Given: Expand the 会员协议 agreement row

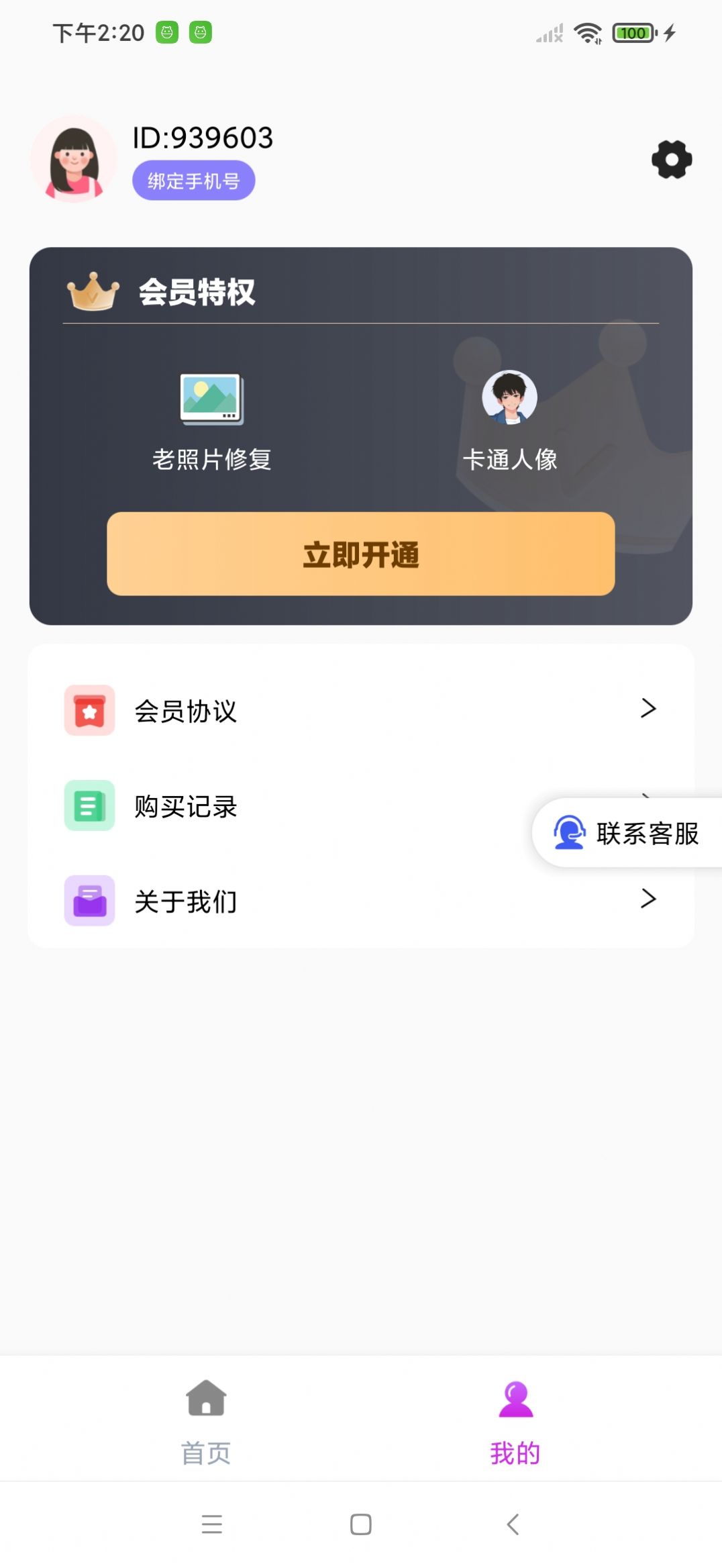Looking at the screenshot, I should (x=647, y=709).
